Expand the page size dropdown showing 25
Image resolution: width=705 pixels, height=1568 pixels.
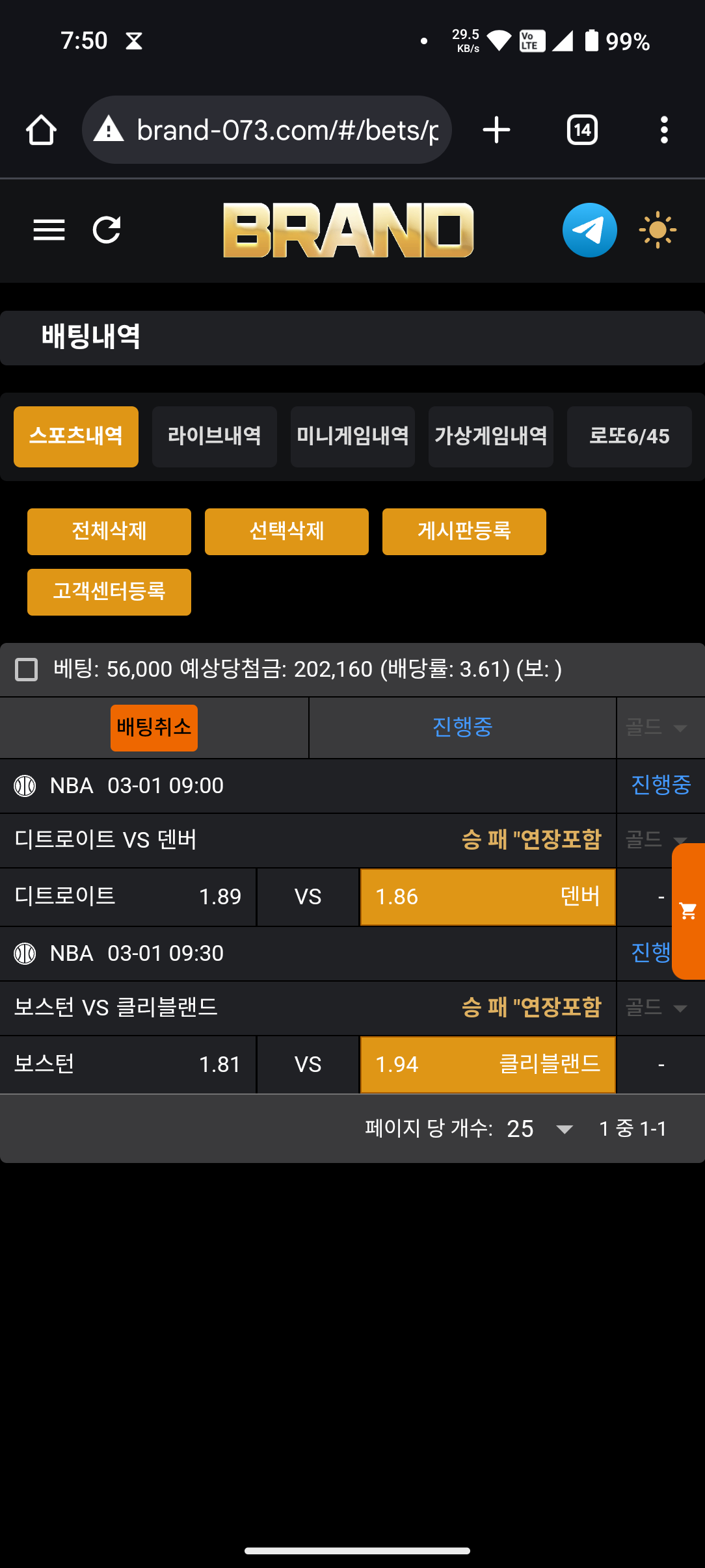click(540, 1129)
